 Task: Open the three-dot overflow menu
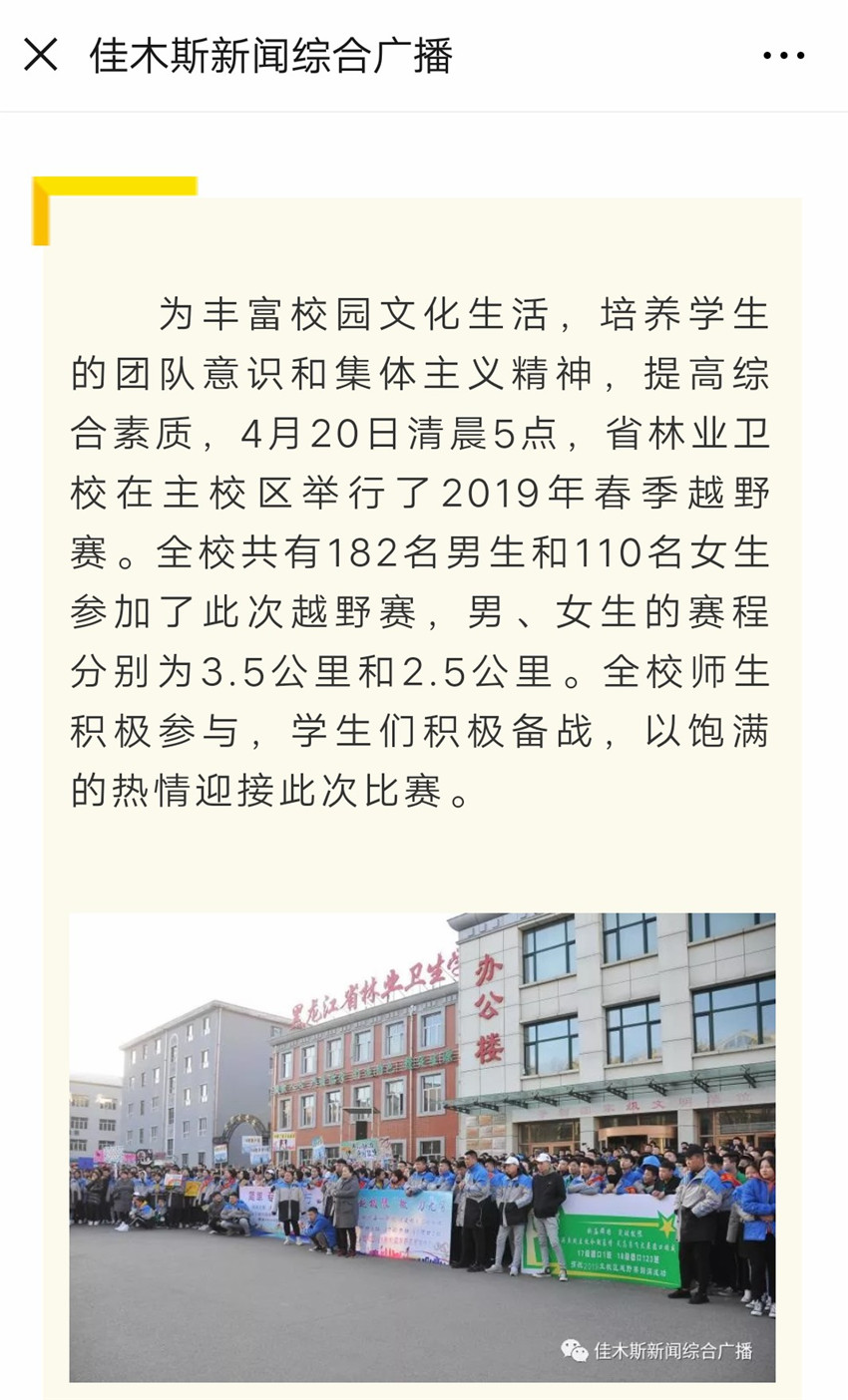click(x=783, y=56)
